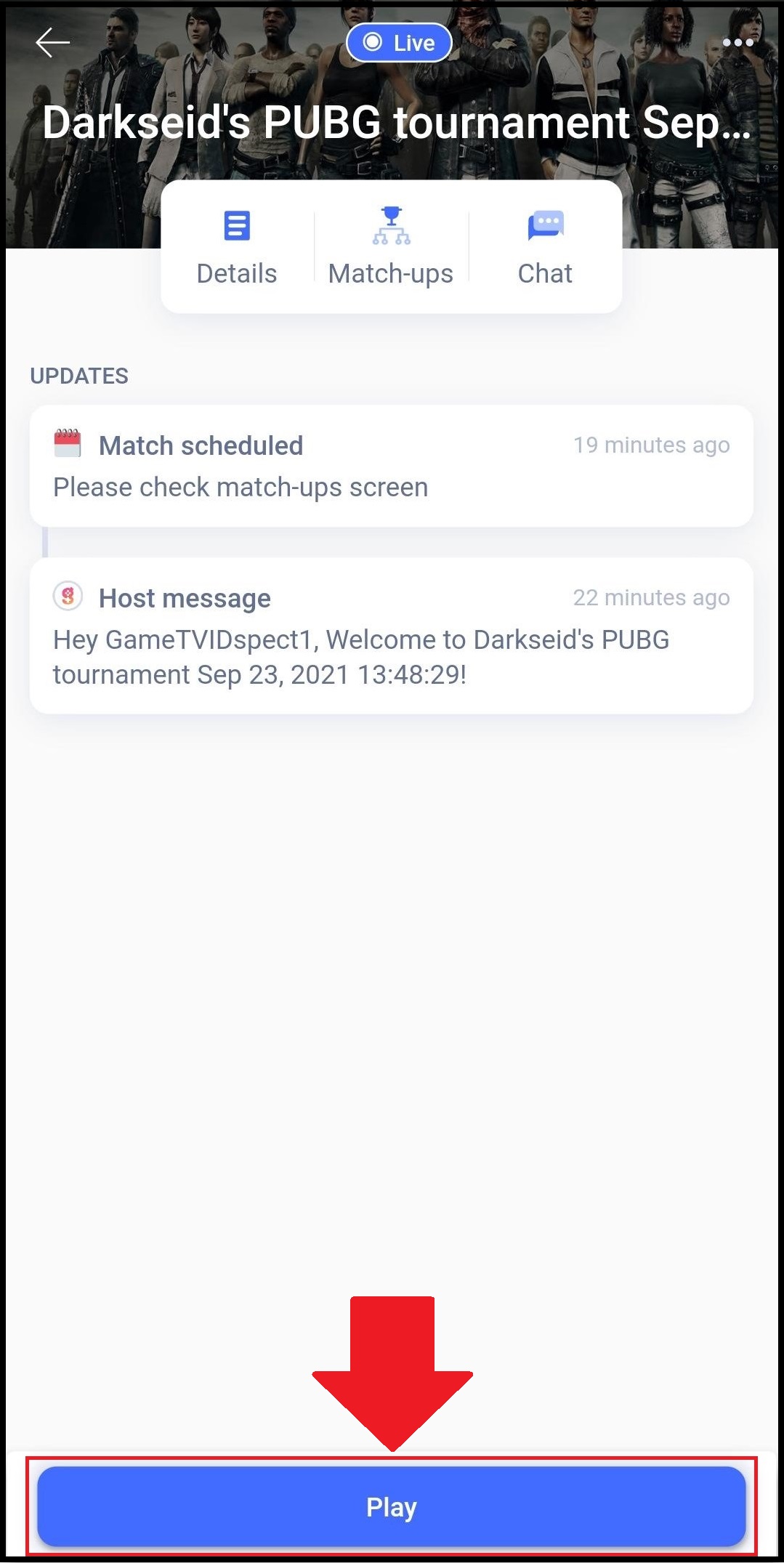The image size is (784, 1563).
Task: View the Match-ups bracket
Action: (391, 247)
